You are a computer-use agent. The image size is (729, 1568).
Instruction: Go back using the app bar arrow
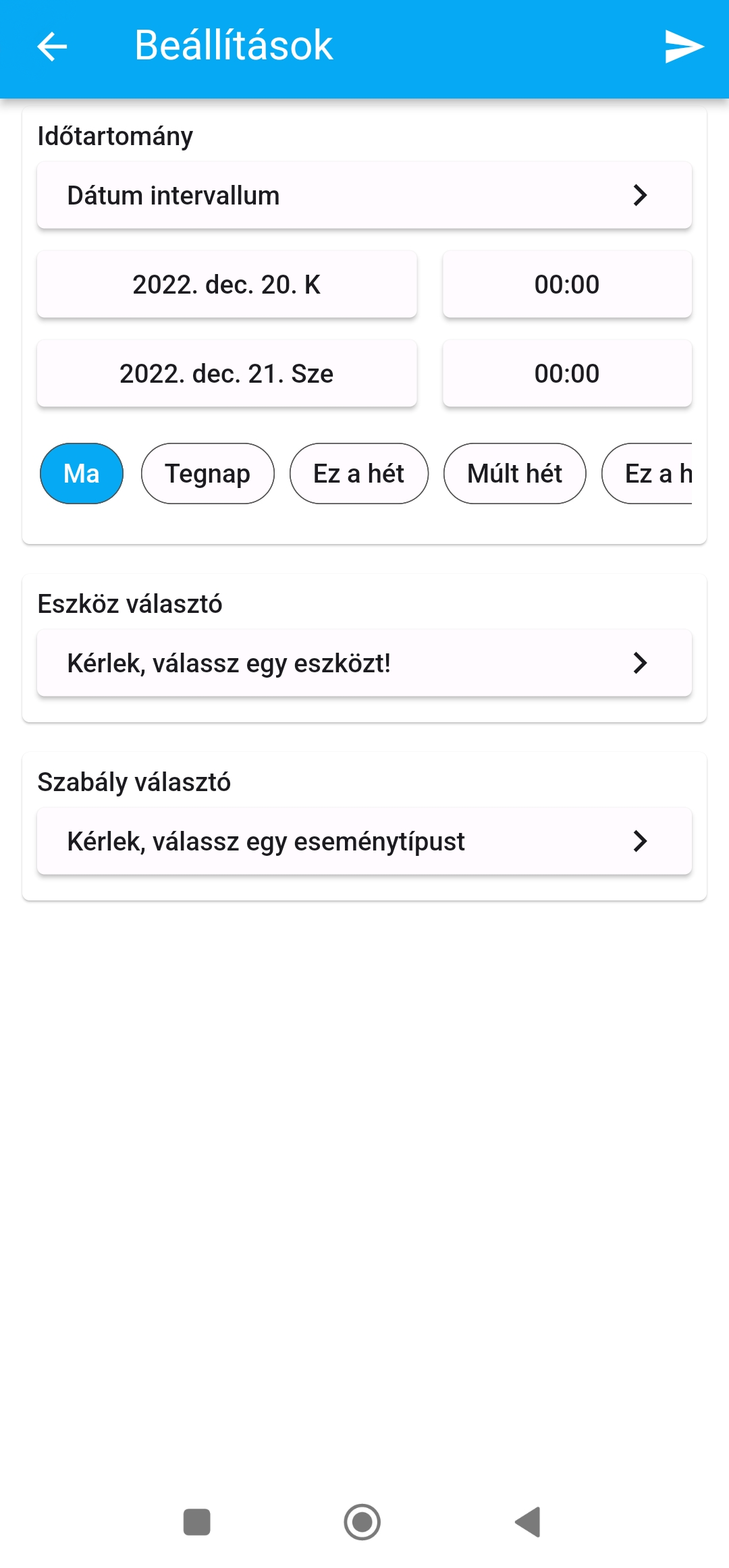(x=52, y=47)
